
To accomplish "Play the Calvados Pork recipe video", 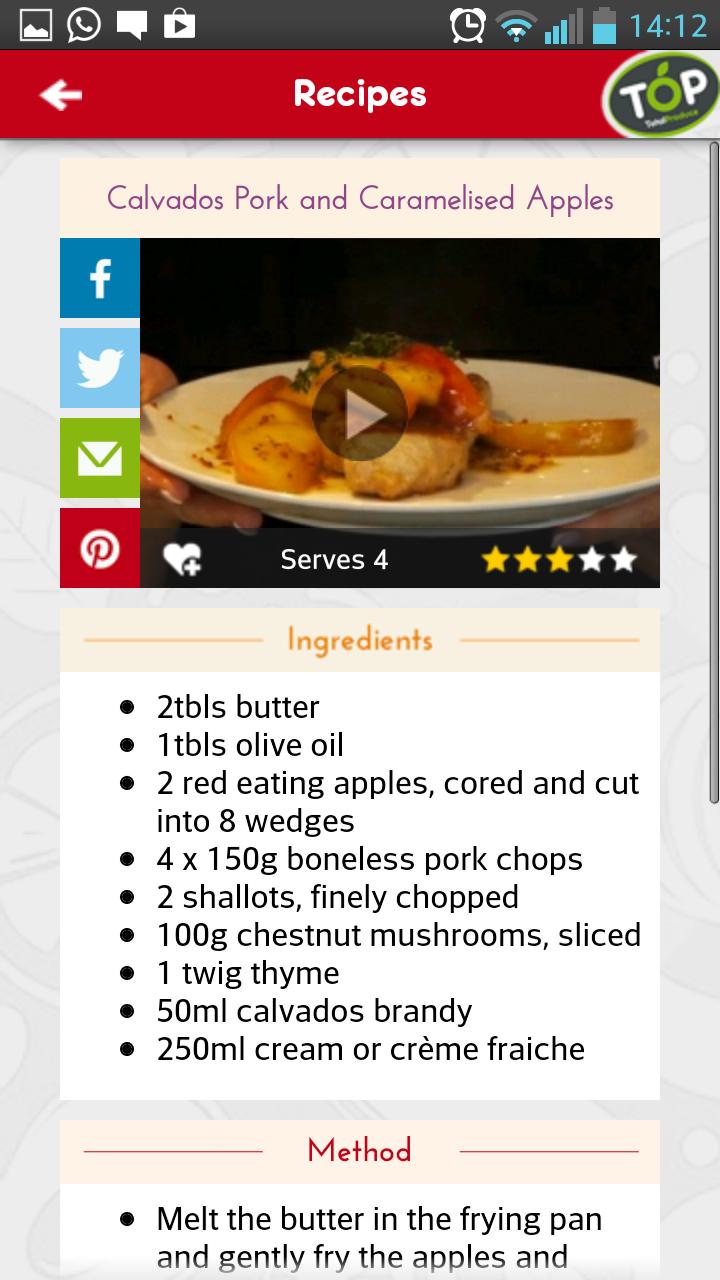I will tap(359, 413).
